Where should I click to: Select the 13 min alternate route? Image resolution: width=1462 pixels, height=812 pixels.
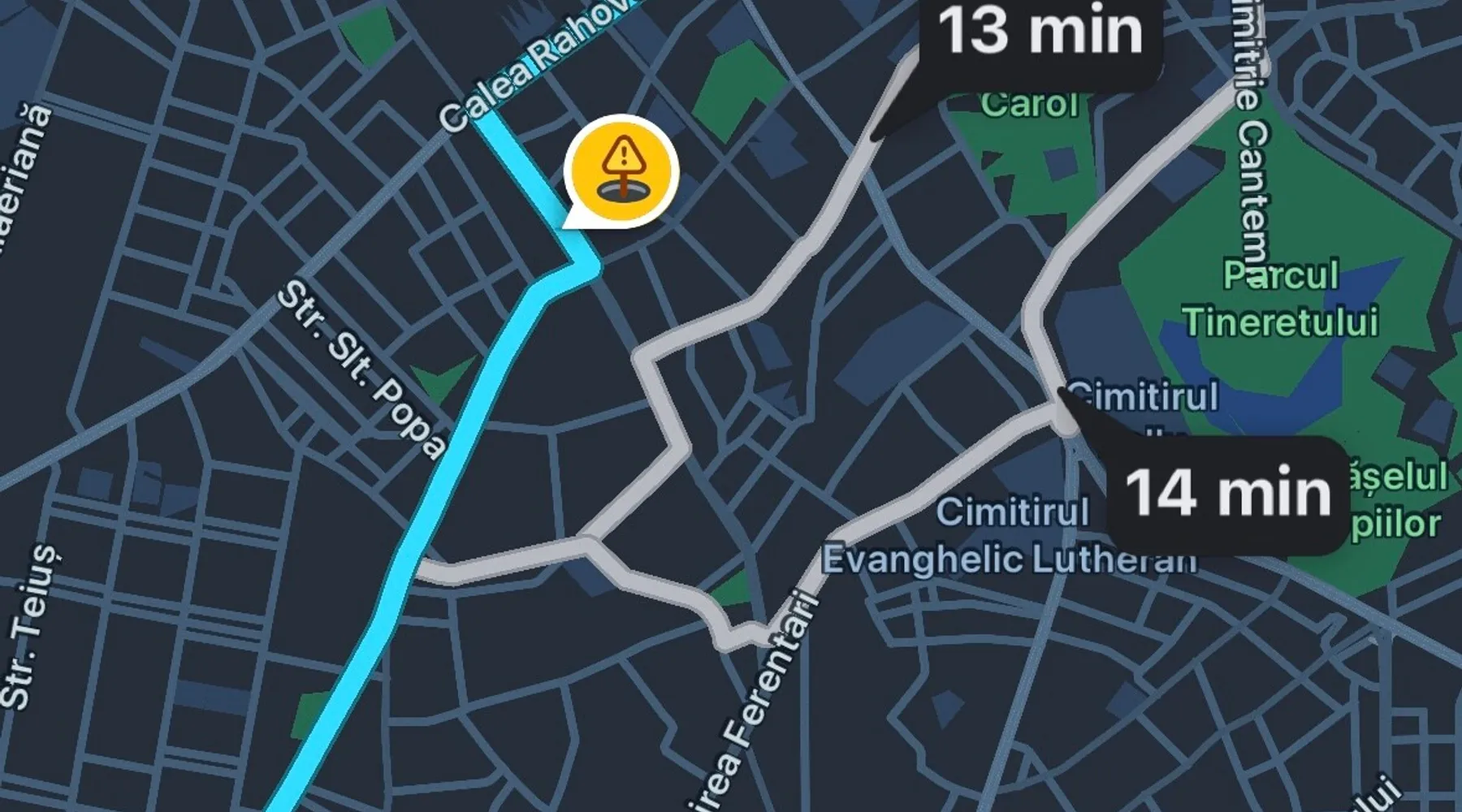(1040, 34)
